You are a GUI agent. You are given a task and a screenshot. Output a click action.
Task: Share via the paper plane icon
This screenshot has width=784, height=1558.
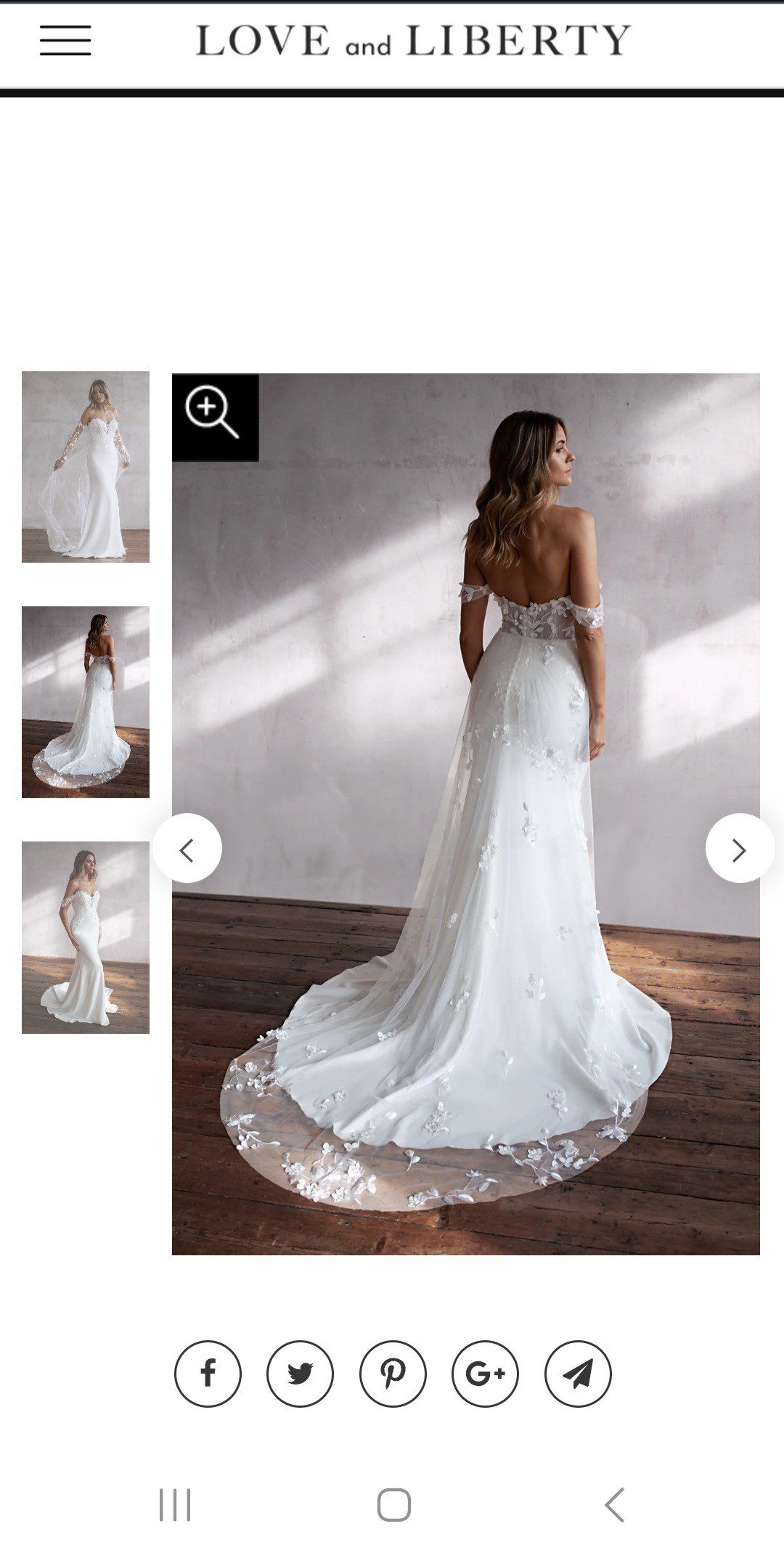point(578,1374)
